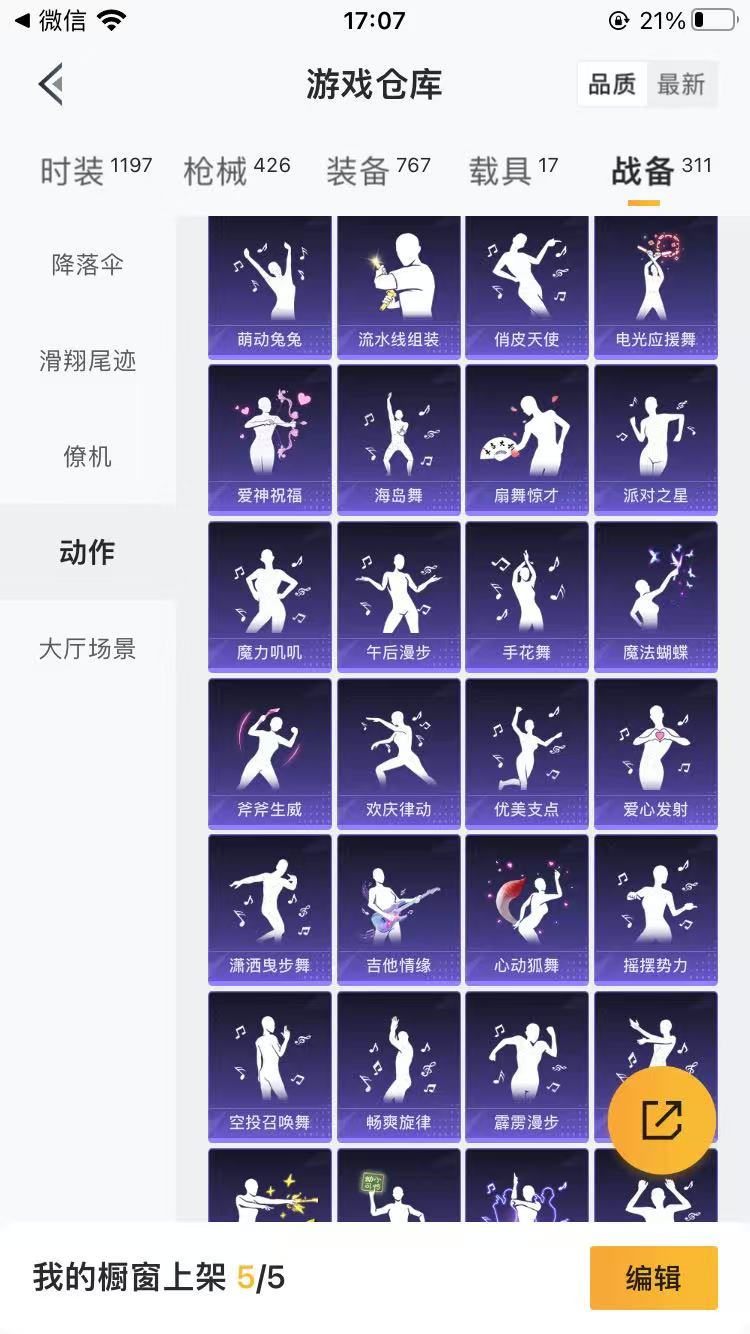This screenshot has height=1334, width=750.
Task: Choose 大厅场景 in the side menu
Action: coord(88,649)
